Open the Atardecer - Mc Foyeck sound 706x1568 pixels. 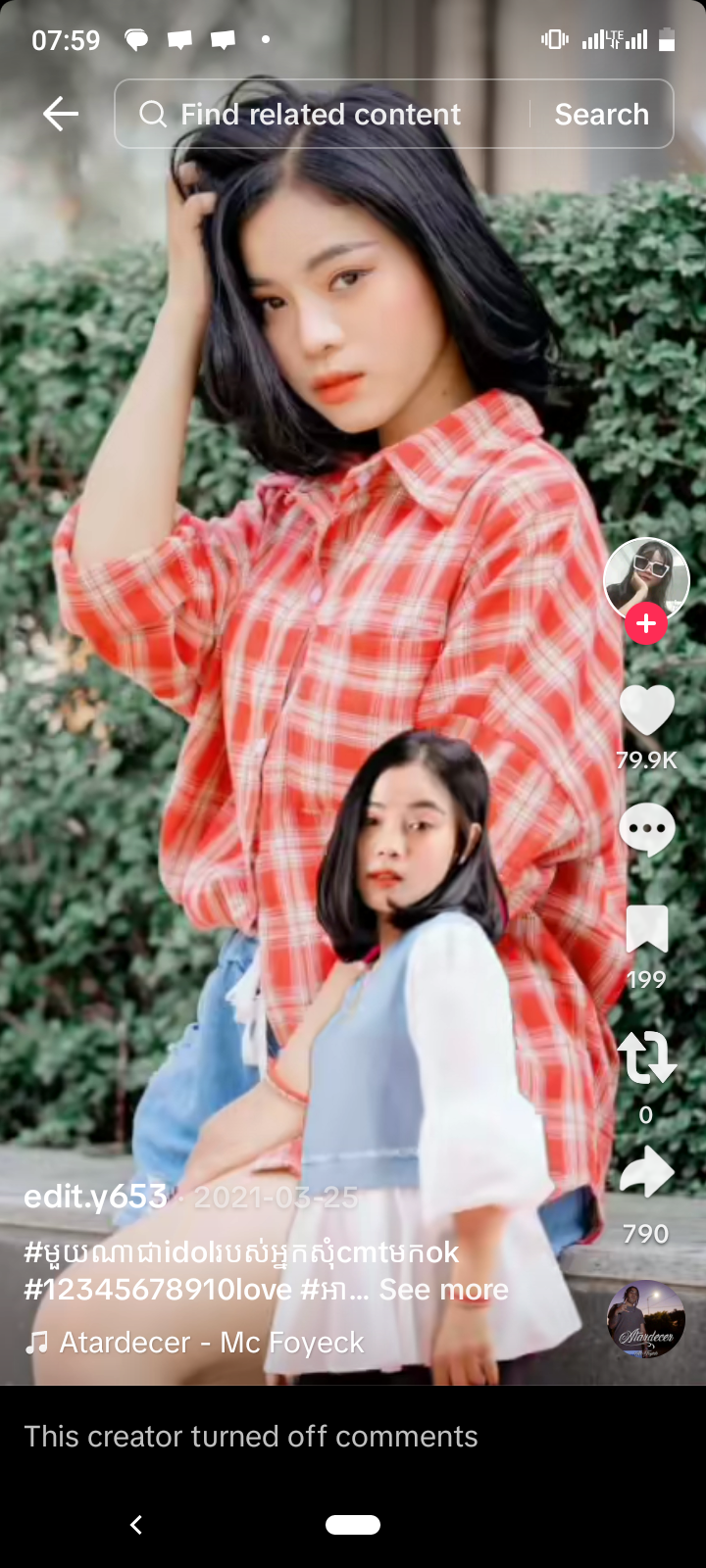[211, 1343]
